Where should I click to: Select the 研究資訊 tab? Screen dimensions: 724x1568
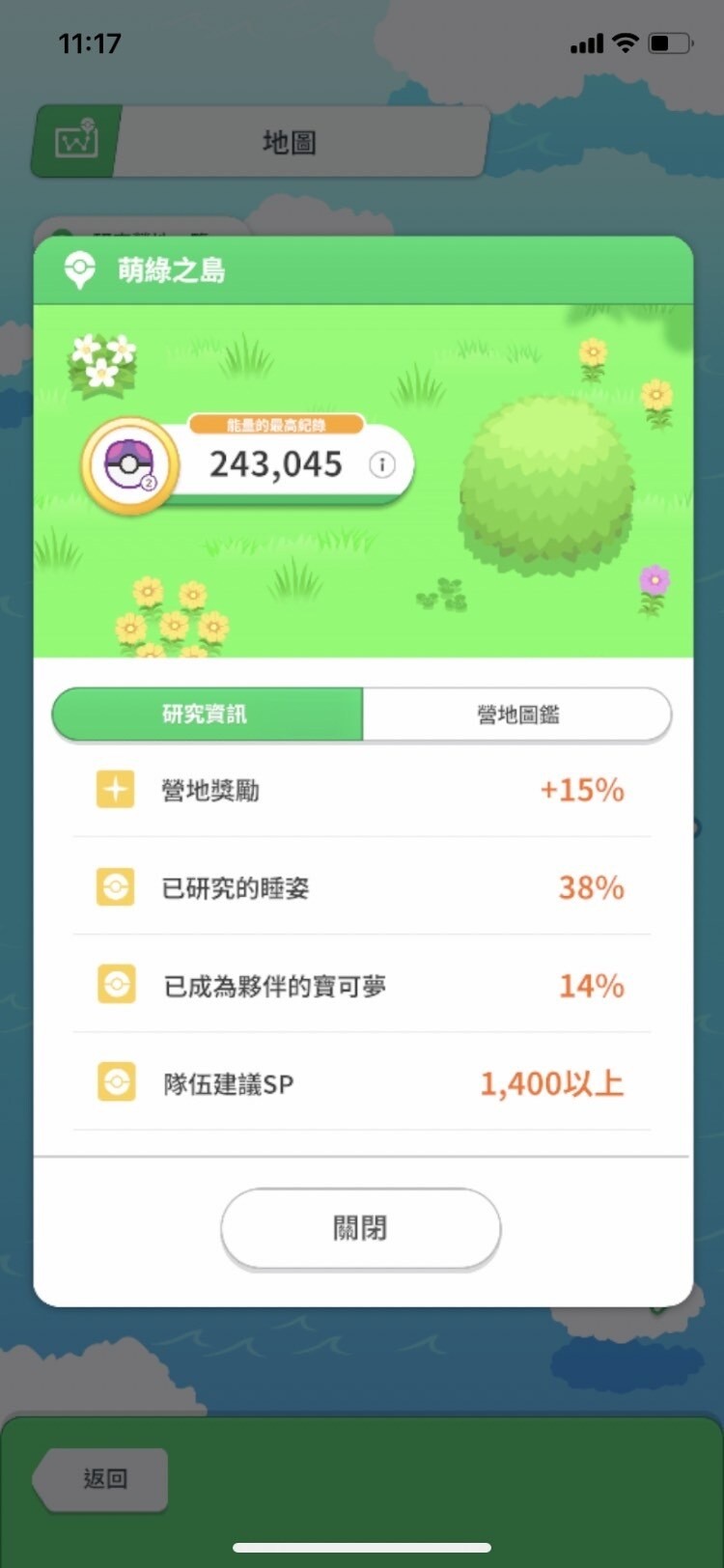tap(208, 714)
